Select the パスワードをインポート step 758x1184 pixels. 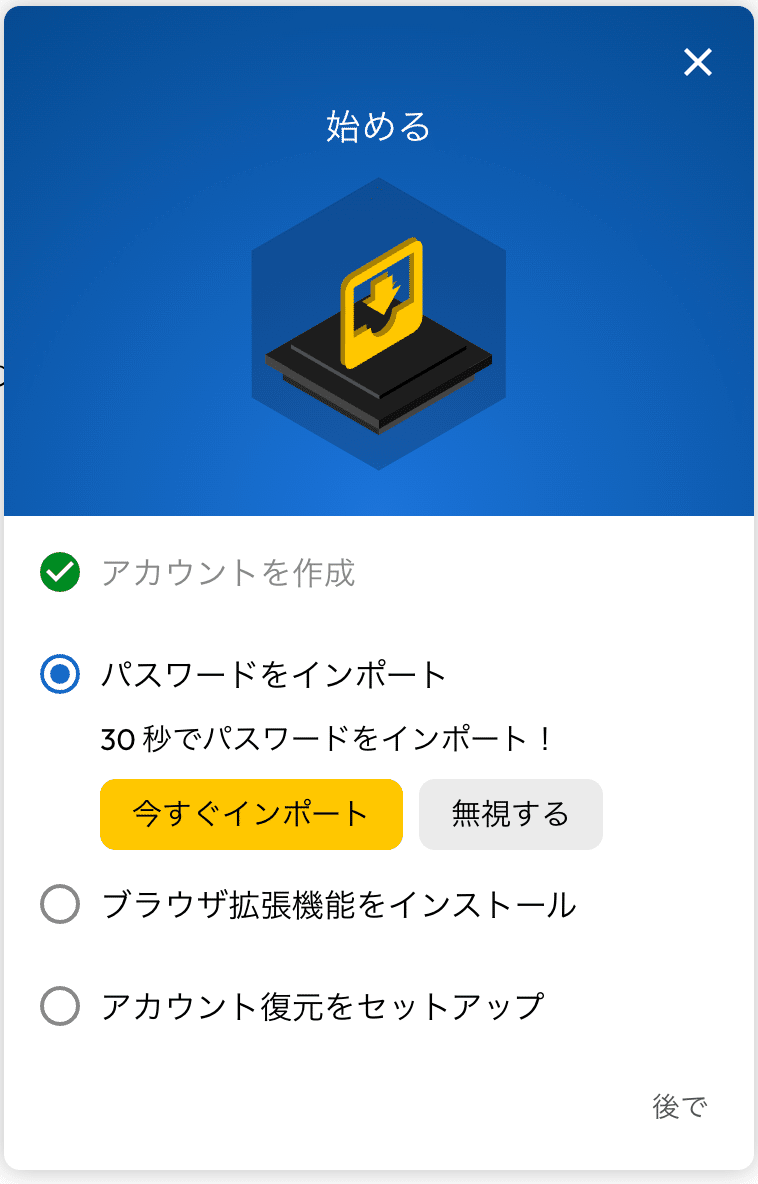273,675
